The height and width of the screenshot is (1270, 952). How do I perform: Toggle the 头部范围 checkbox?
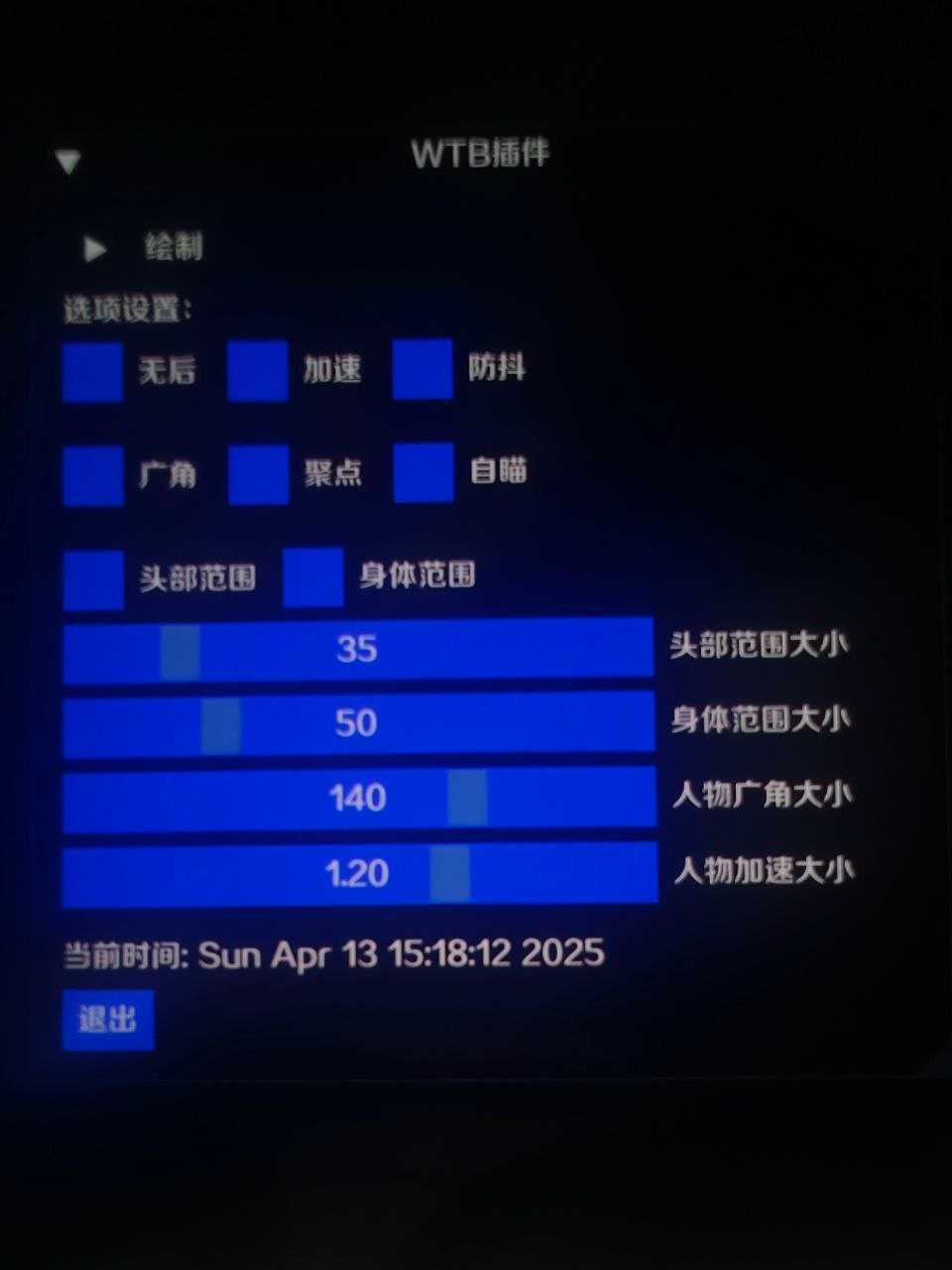pos(93,580)
